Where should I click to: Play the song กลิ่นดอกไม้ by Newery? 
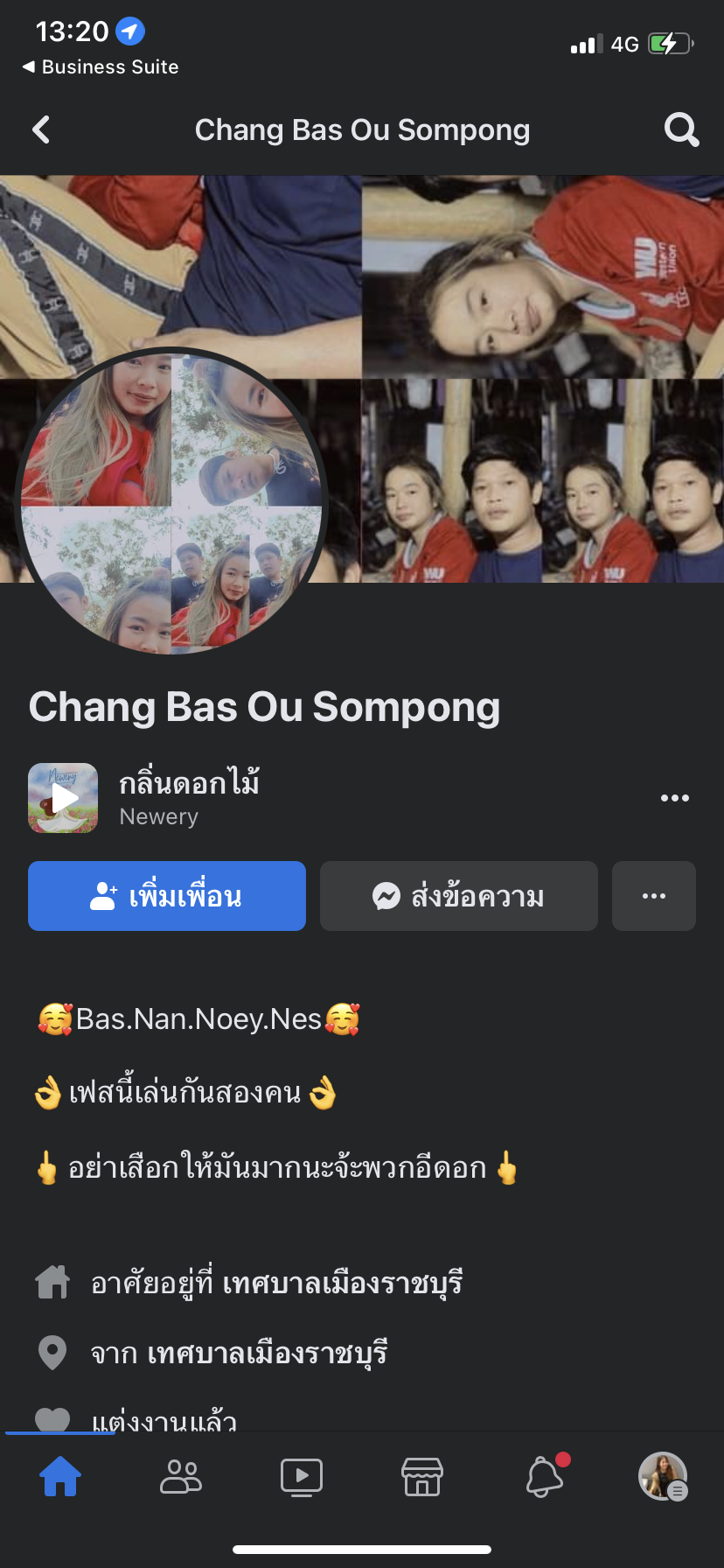[63, 798]
